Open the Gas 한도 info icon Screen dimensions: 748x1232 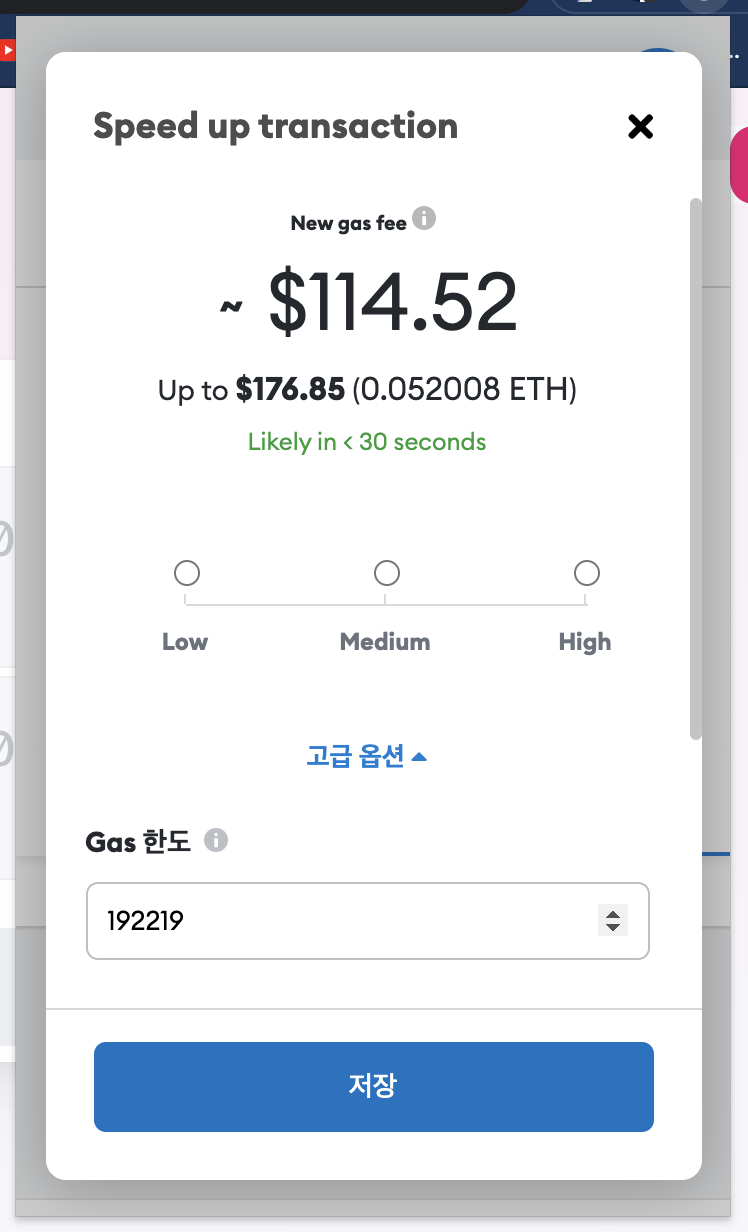[215, 840]
